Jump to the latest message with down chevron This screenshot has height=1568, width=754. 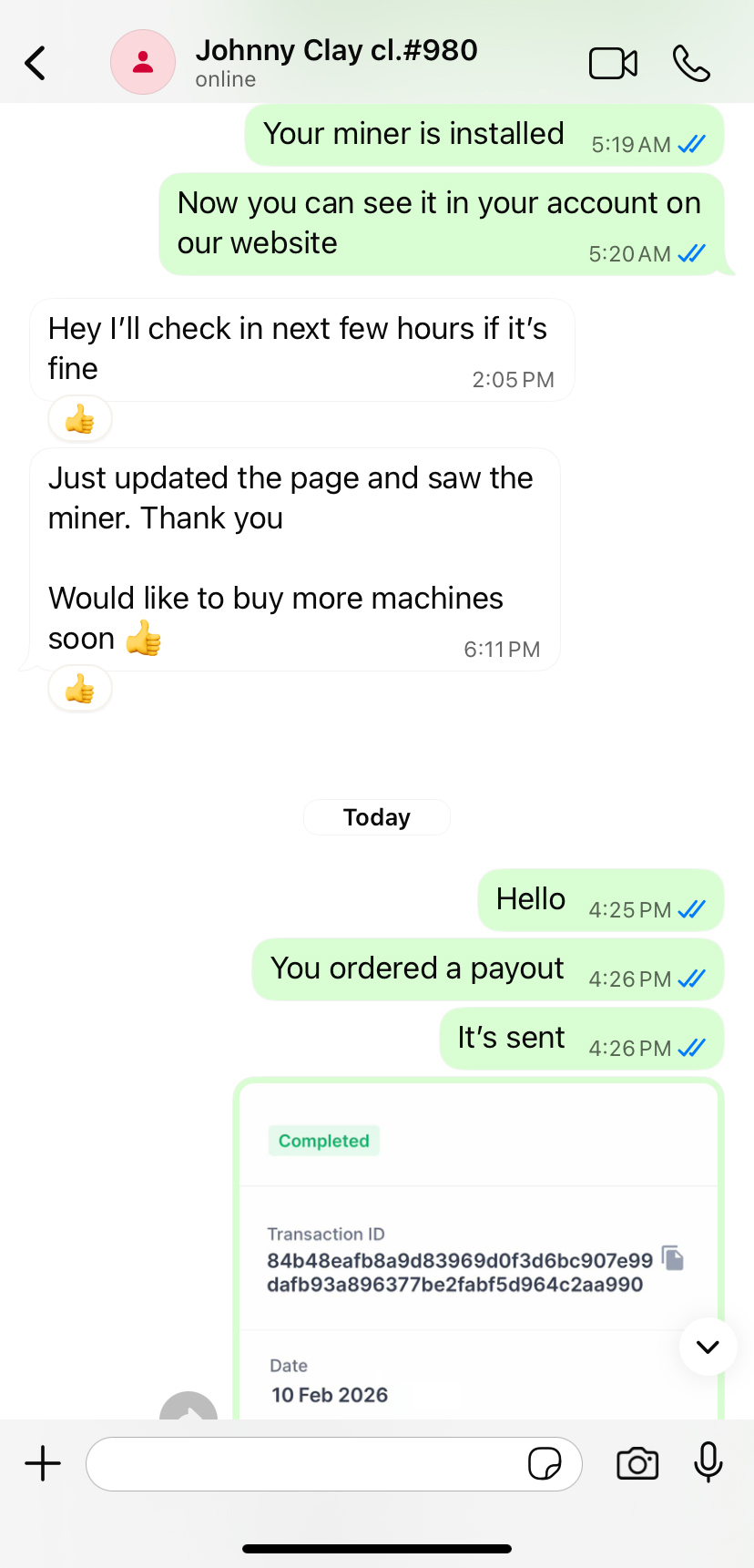708,1347
